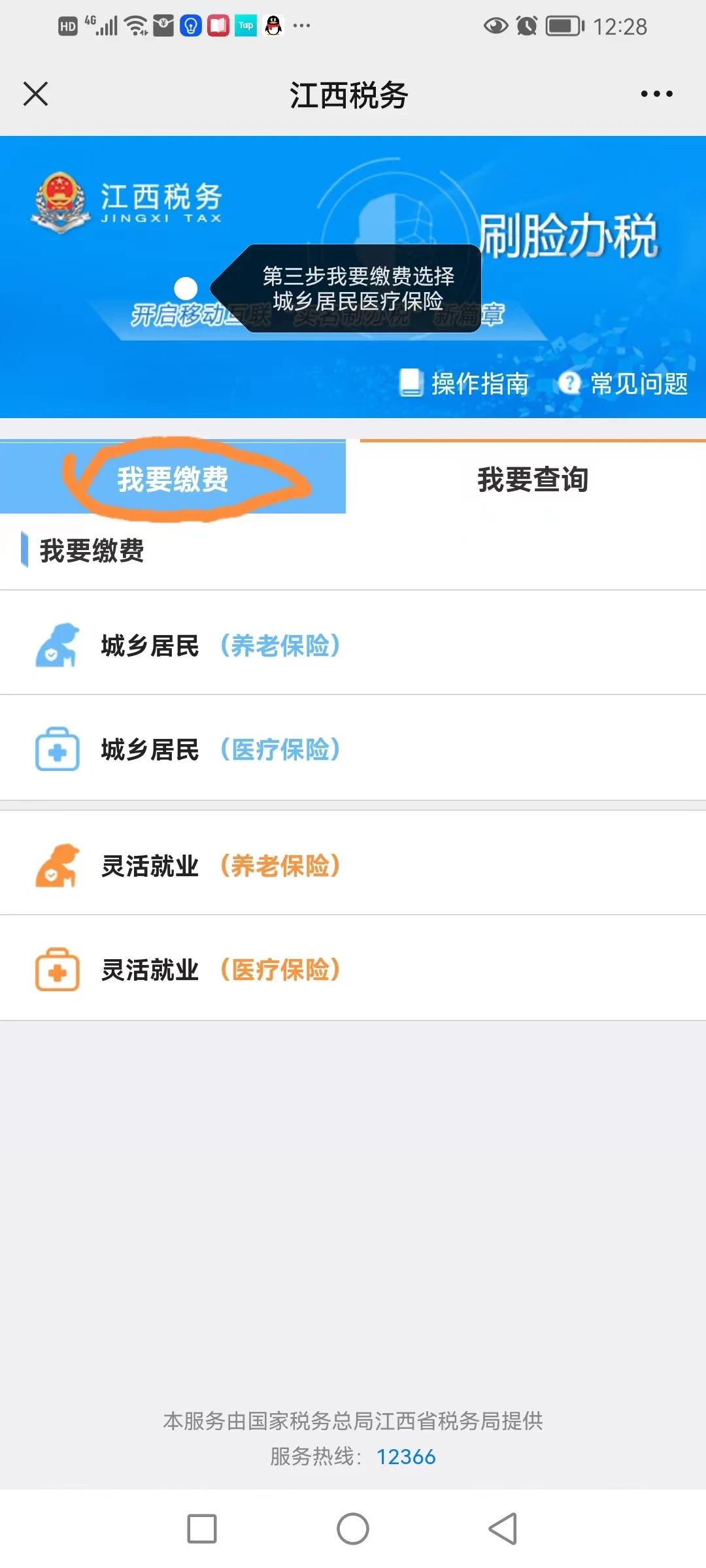Image resolution: width=706 pixels, height=1568 pixels.
Task: Go back using system back button
Action: (x=503, y=1529)
